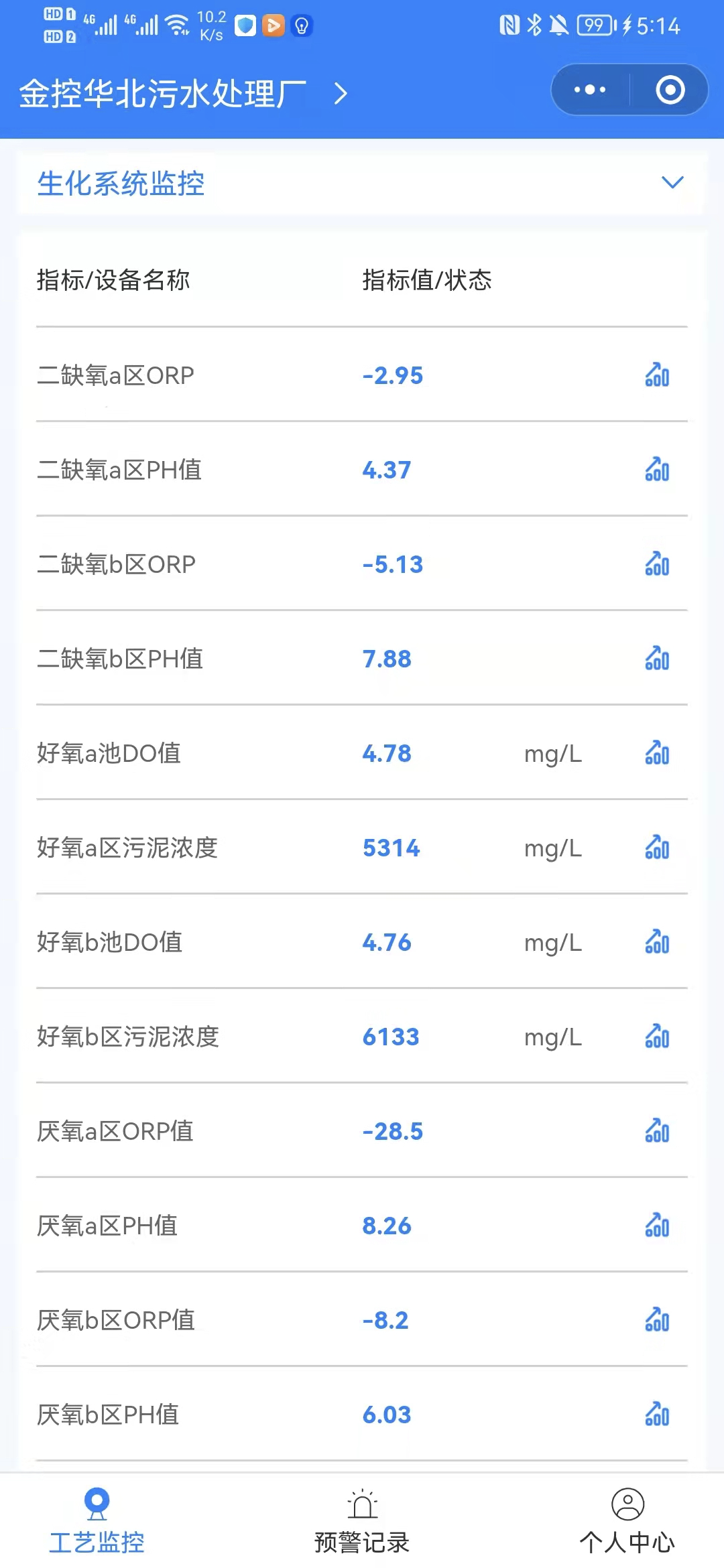Show the chart for 好氧b池DO值

click(657, 942)
